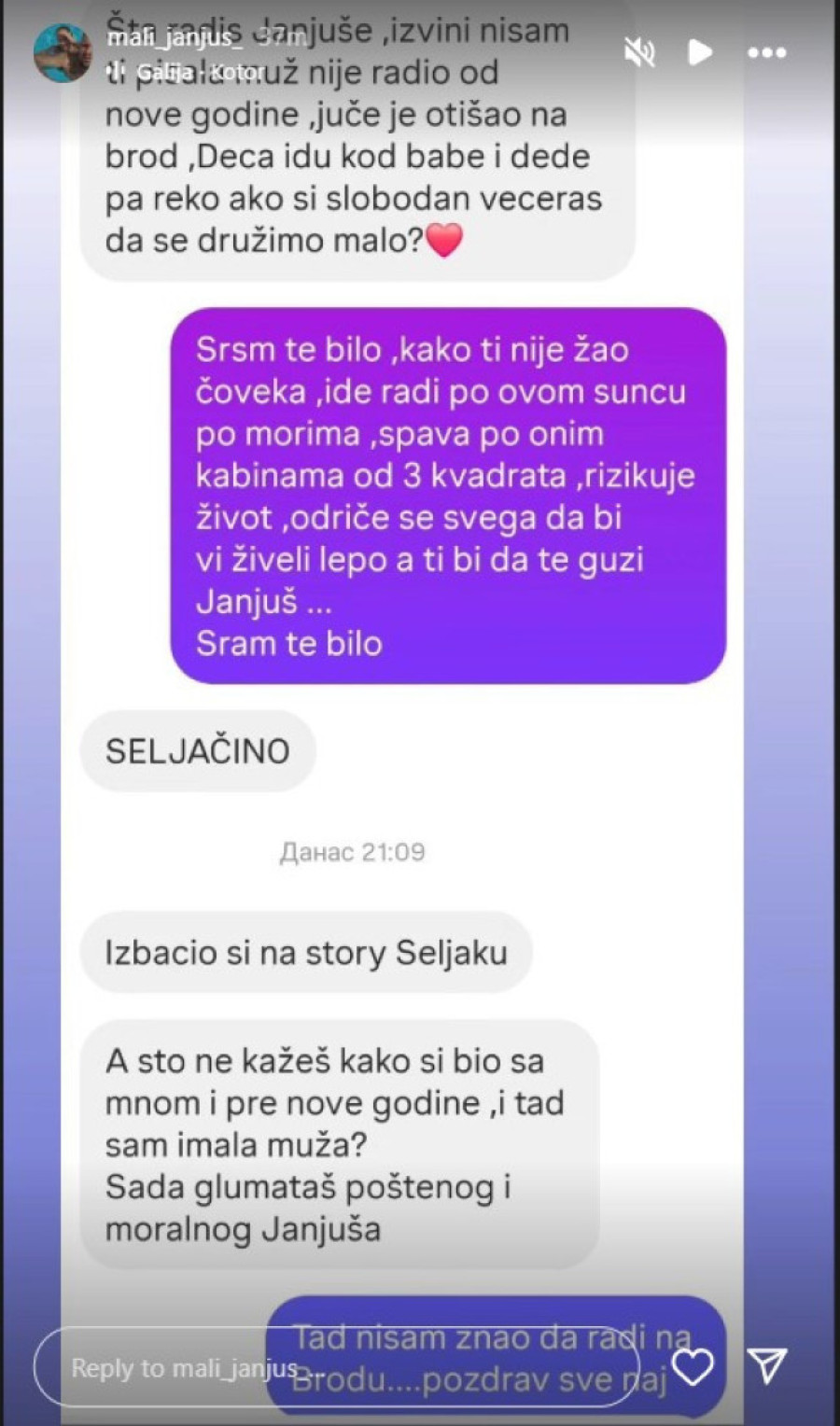Share the story via send icon
This screenshot has width=840, height=1426.
tap(769, 1366)
